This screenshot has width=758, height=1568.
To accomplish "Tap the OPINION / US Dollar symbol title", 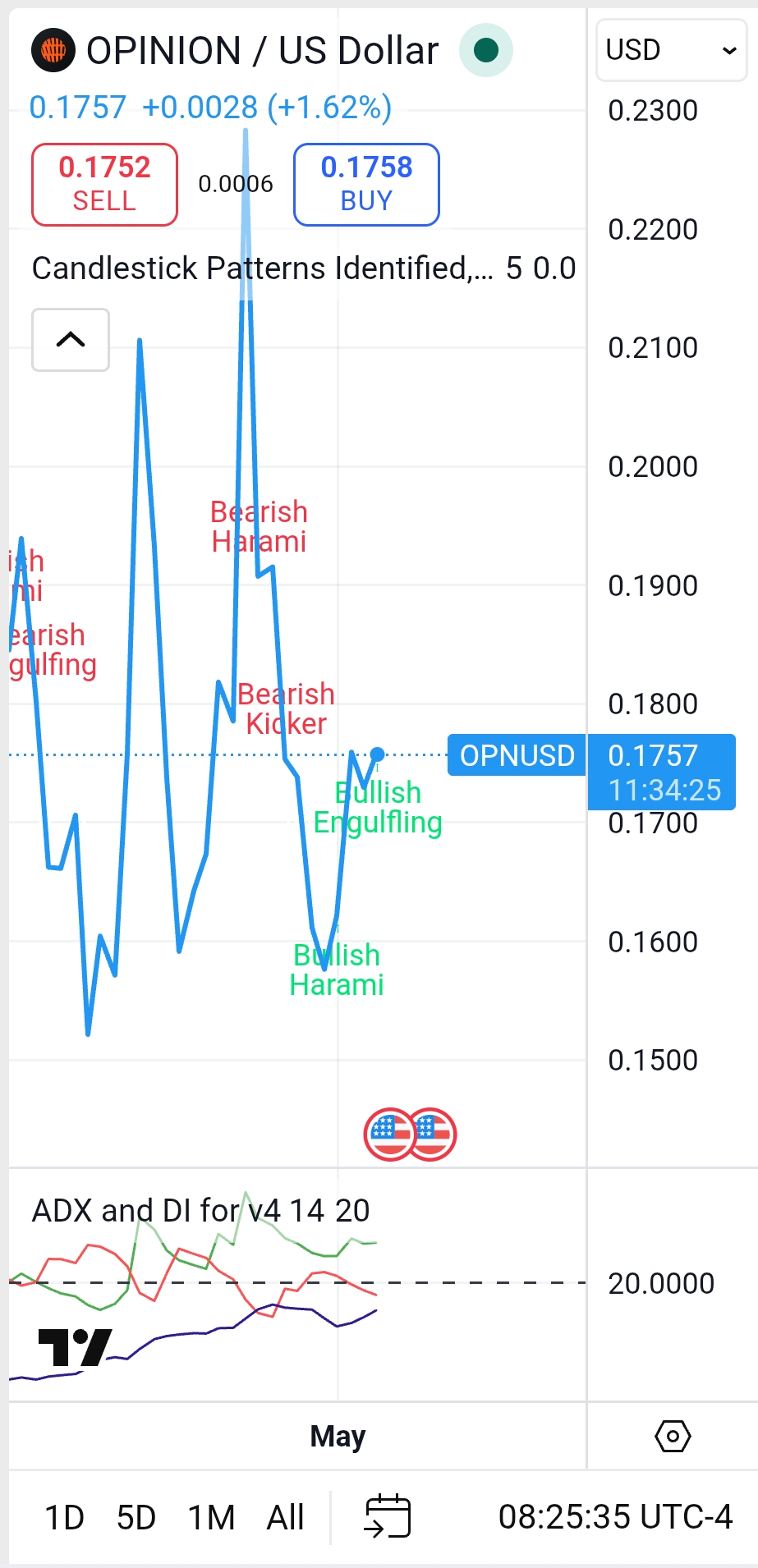I will pyautogui.click(x=263, y=51).
